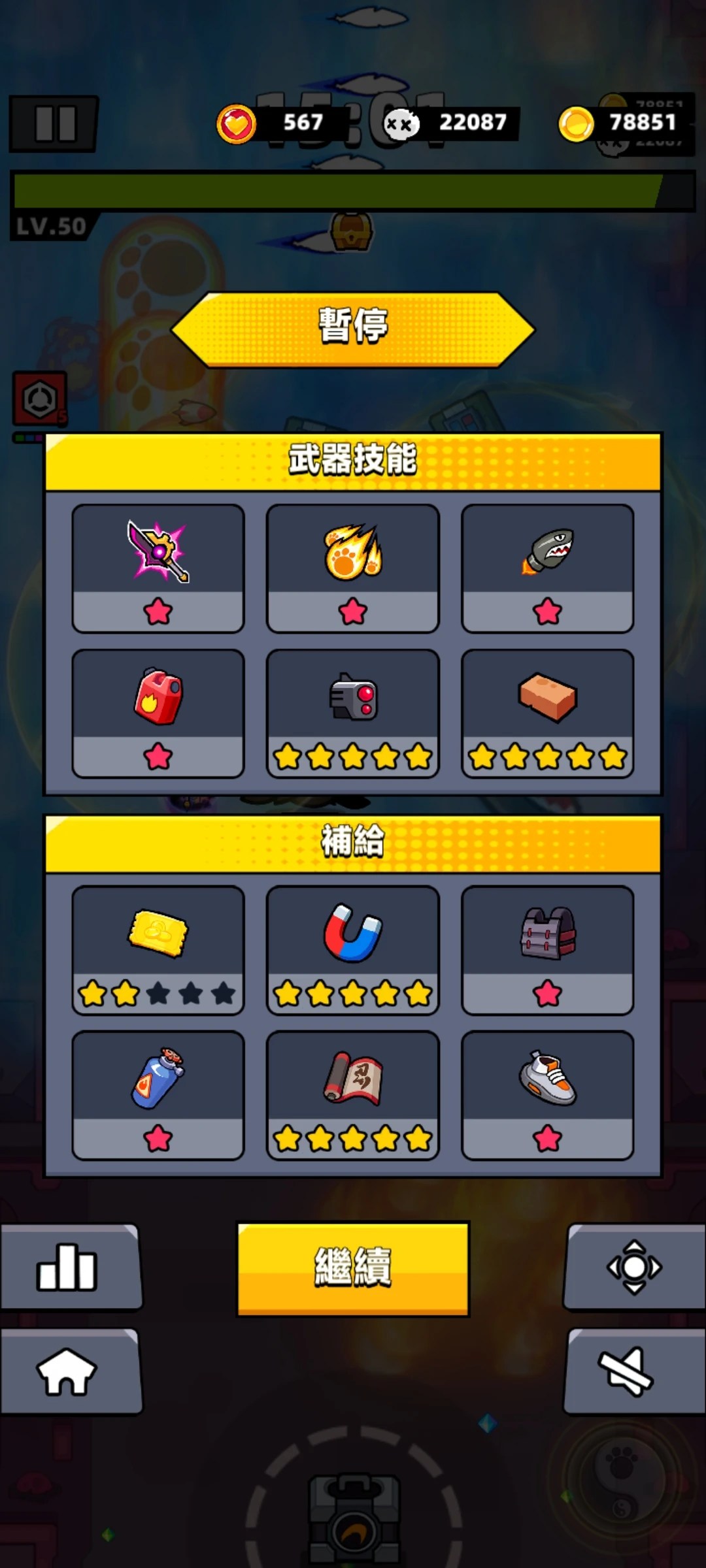Toggle the muted sound speaker button
706x1568 pixels.
tap(635, 1371)
